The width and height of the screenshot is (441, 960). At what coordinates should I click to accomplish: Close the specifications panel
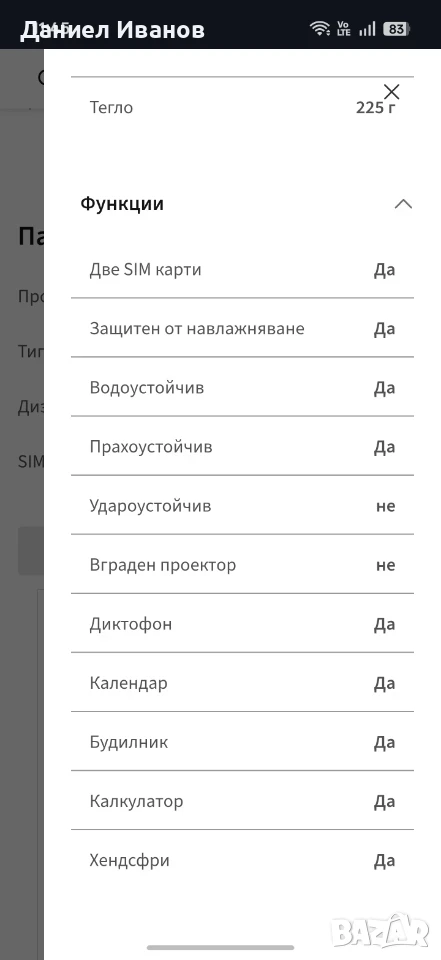point(391,92)
